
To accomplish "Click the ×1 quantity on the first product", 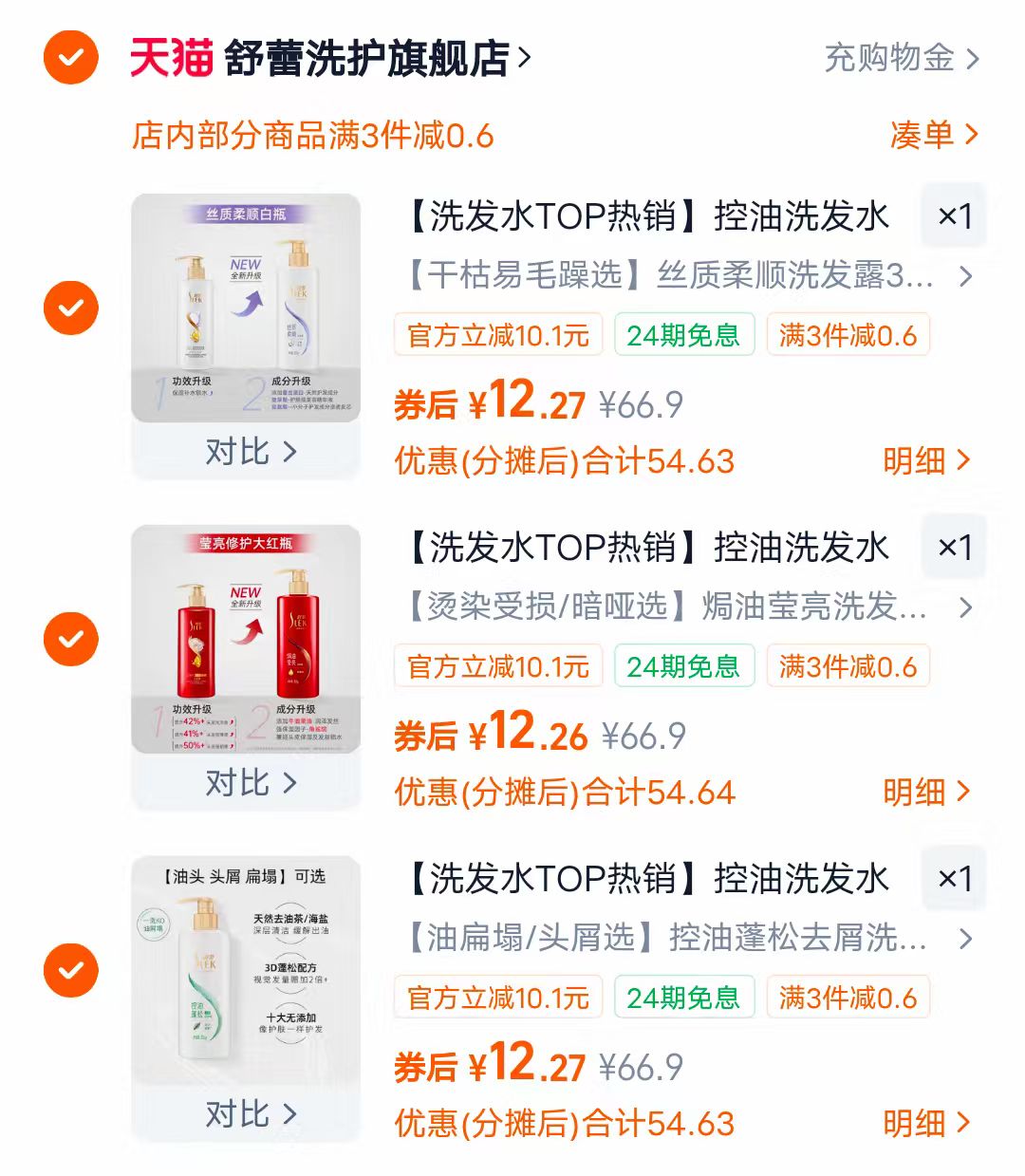I will click(x=954, y=216).
